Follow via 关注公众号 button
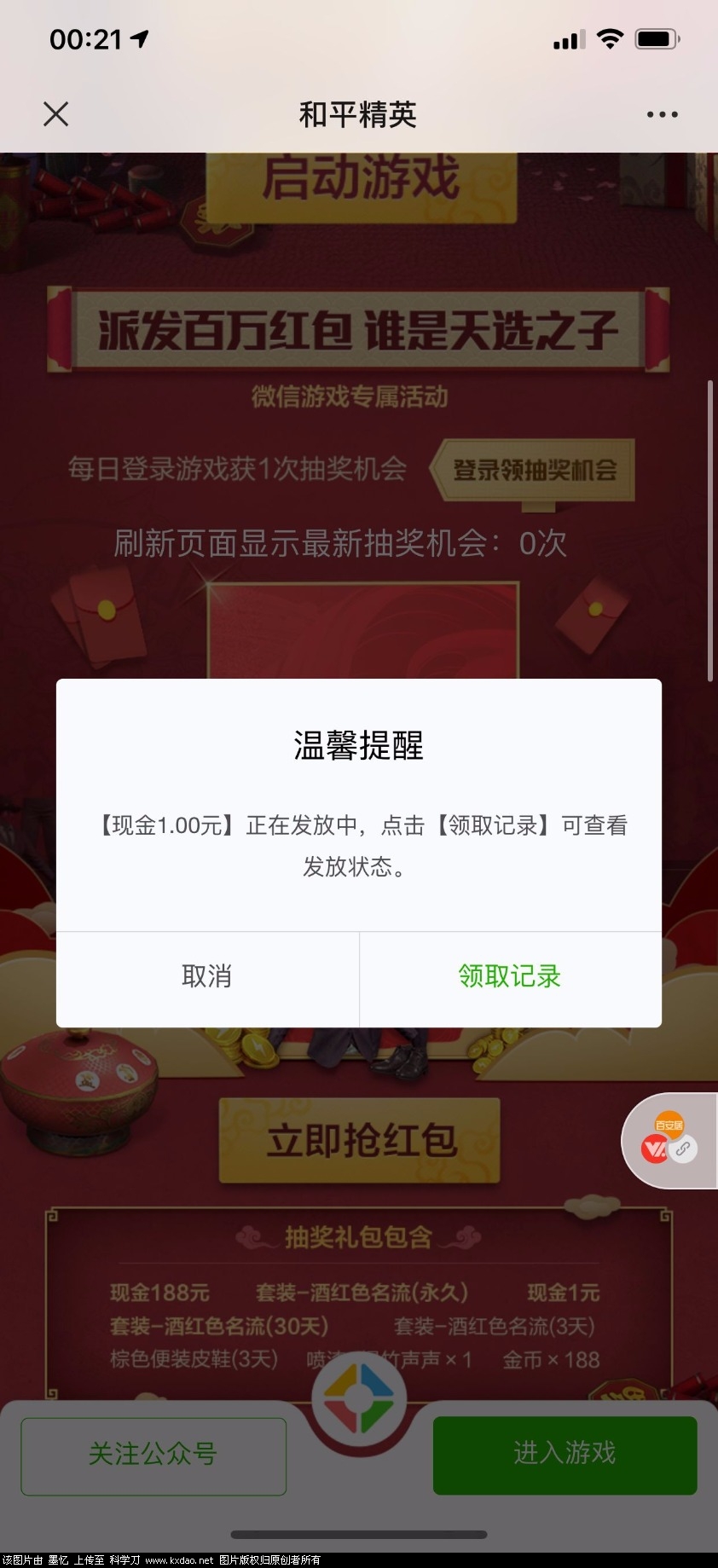The width and height of the screenshot is (718, 1568). (153, 1455)
